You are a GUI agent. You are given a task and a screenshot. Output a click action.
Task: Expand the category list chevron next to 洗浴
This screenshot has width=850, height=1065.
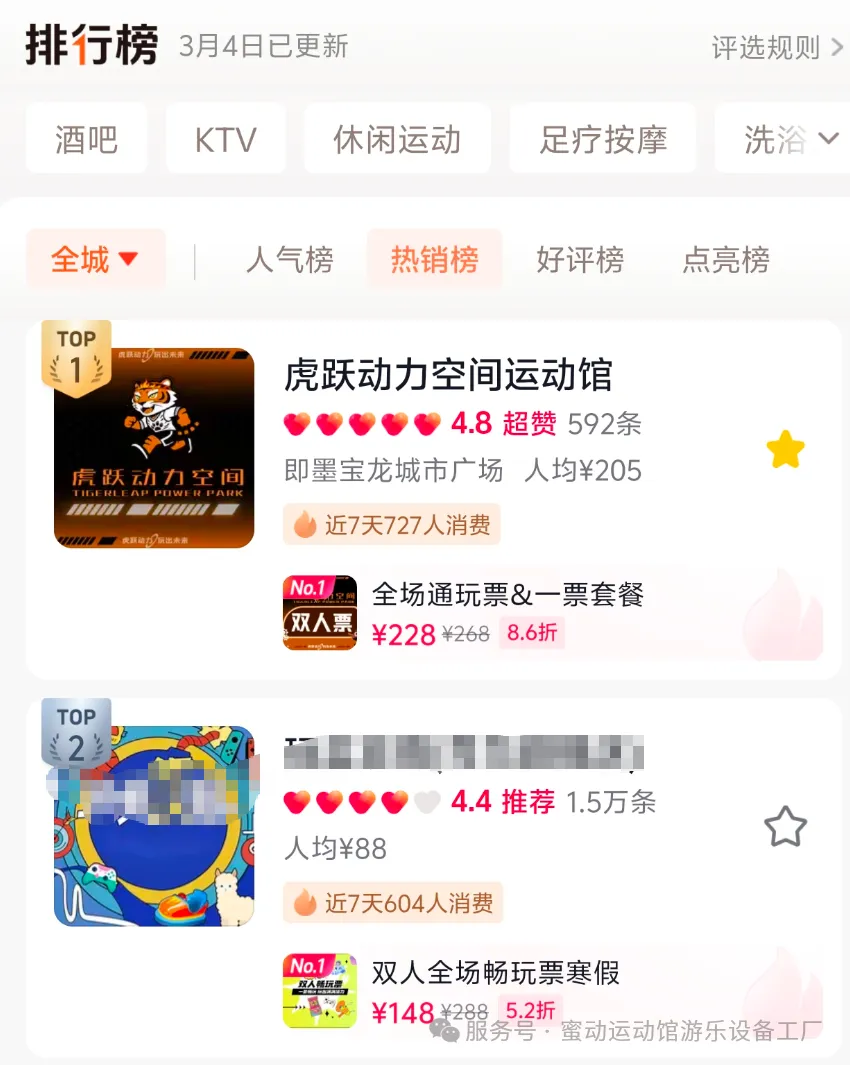pos(828,139)
